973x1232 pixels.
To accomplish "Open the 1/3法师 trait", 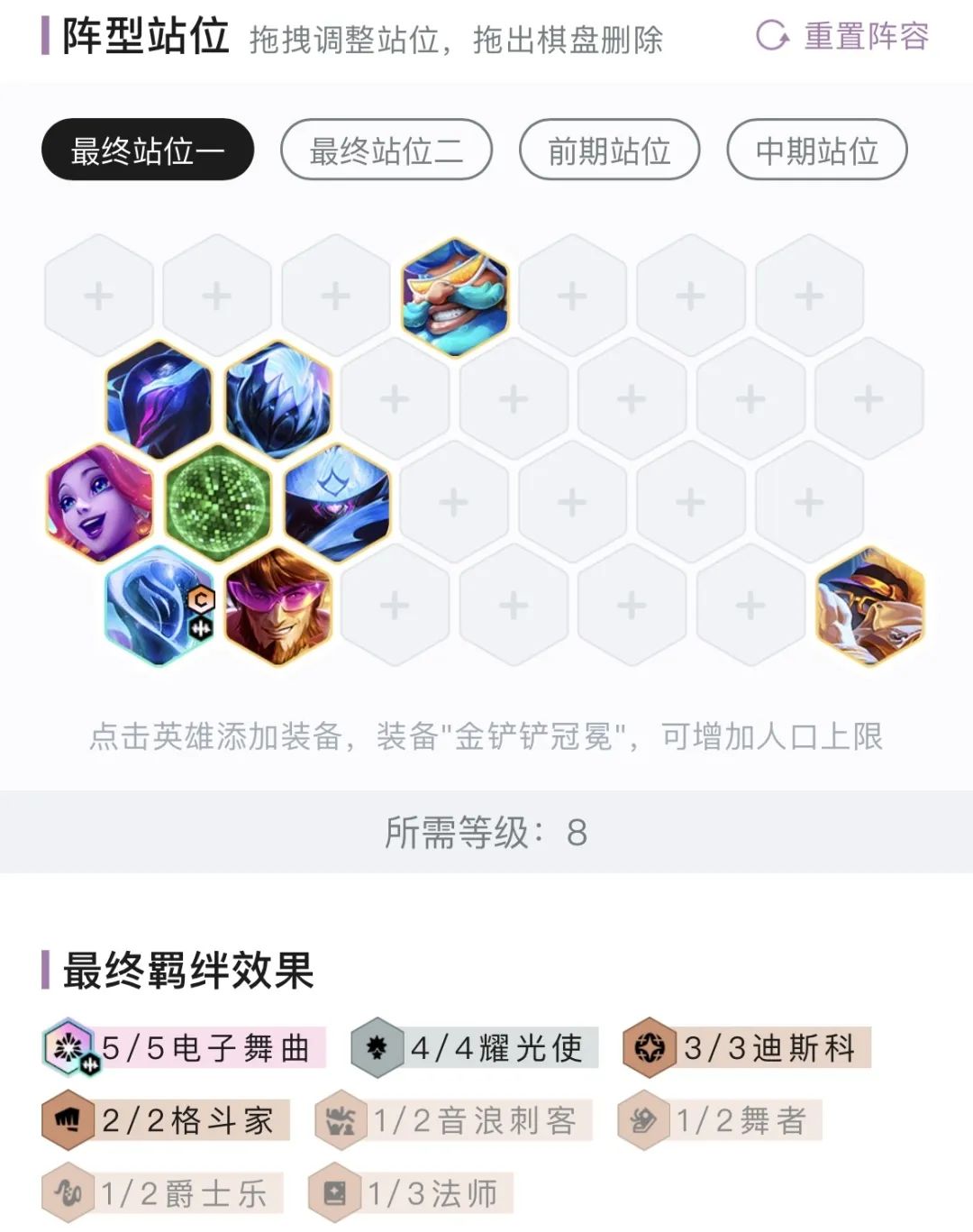I will (412, 1194).
